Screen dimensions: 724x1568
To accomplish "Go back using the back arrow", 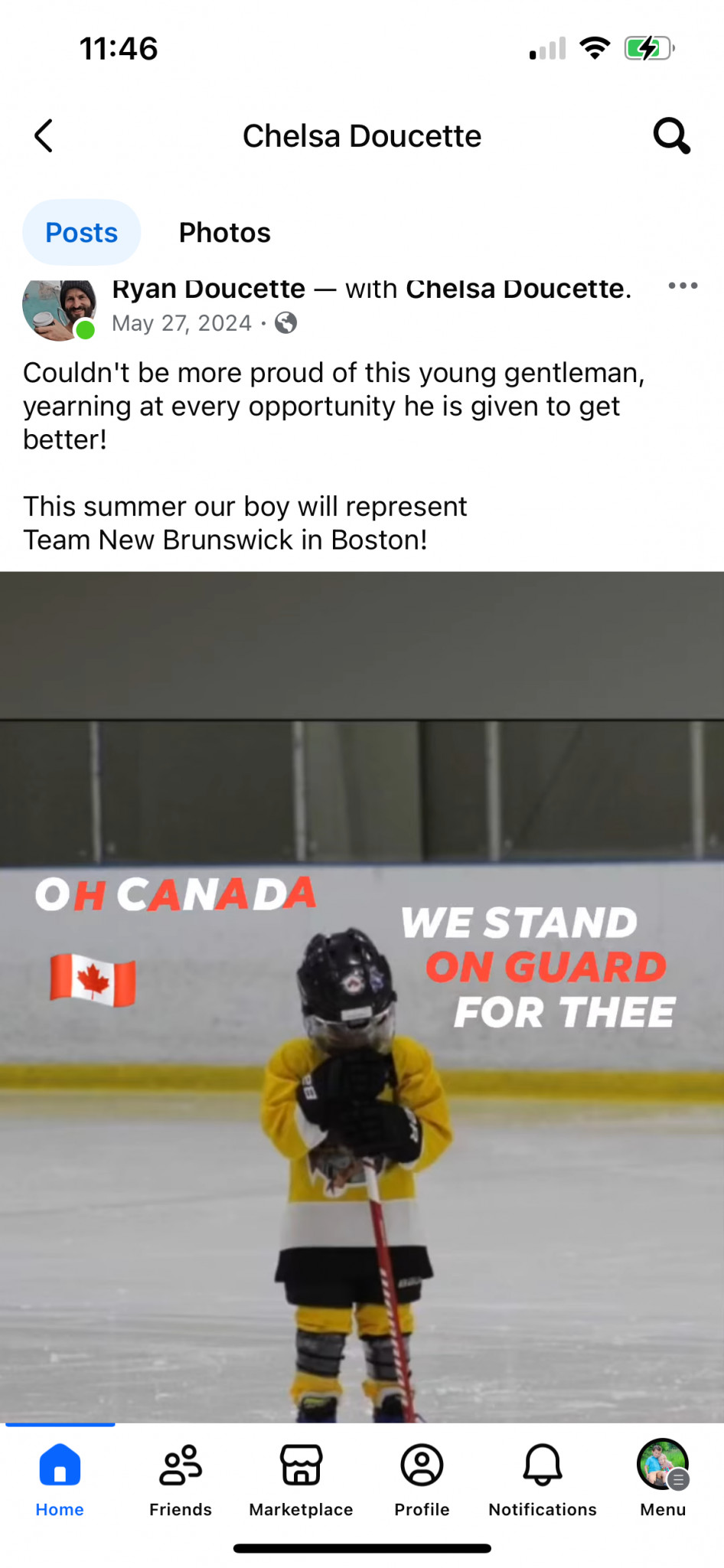I will click(x=44, y=136).
